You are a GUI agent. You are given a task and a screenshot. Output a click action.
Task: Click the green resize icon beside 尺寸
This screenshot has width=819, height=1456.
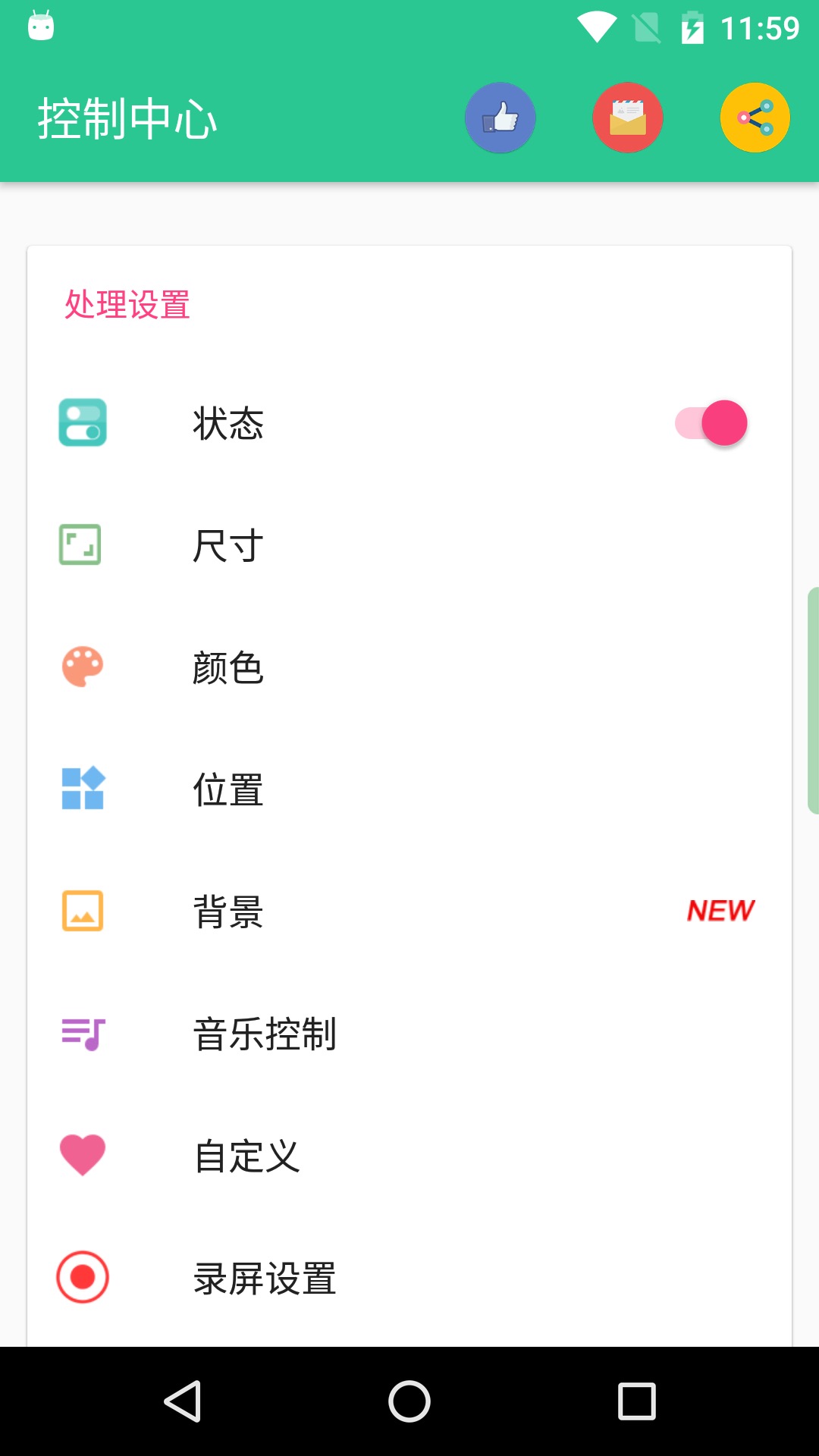pos(82,544)
